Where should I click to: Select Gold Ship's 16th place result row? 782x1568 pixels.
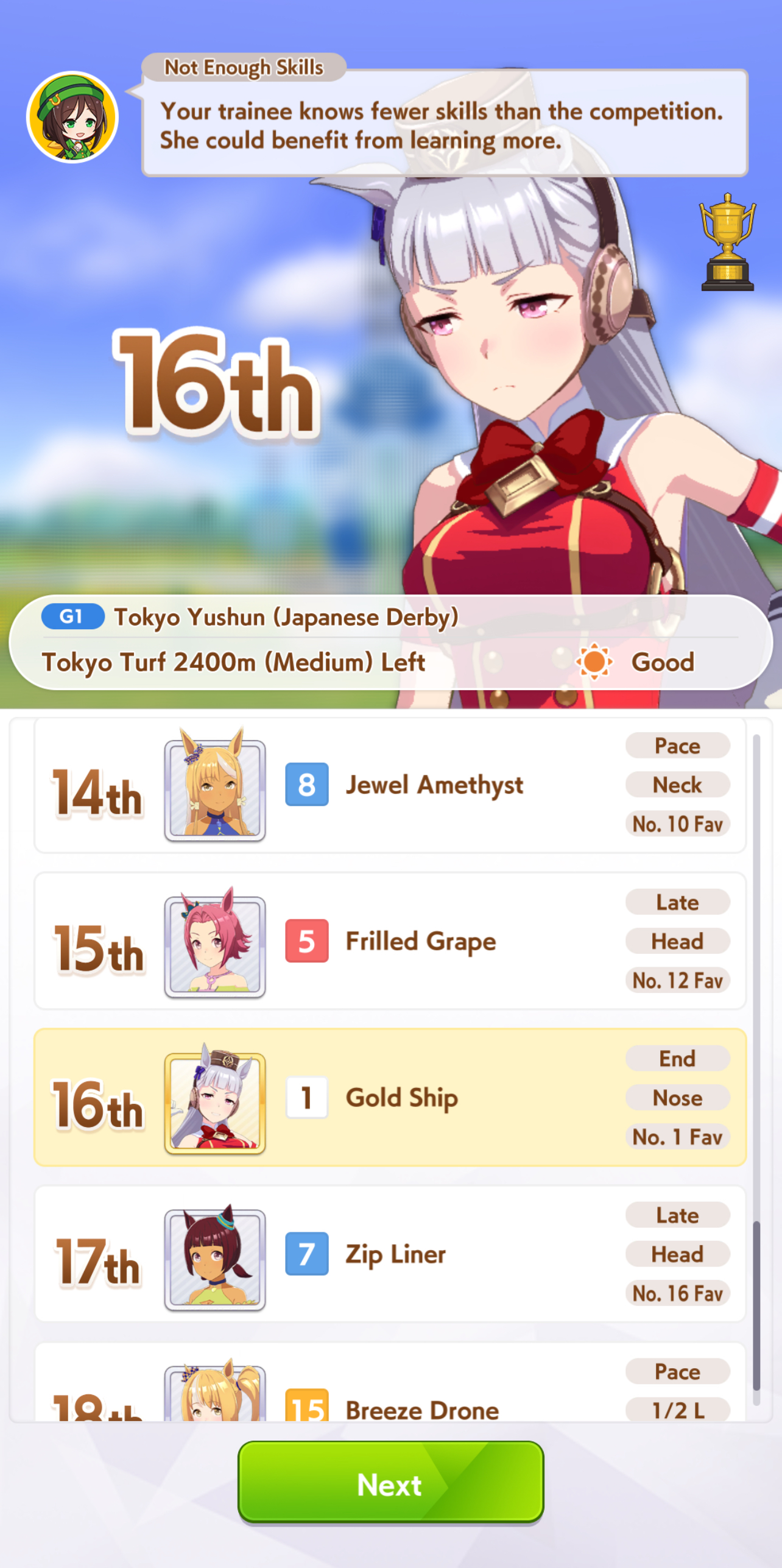tap(390, 1098)
